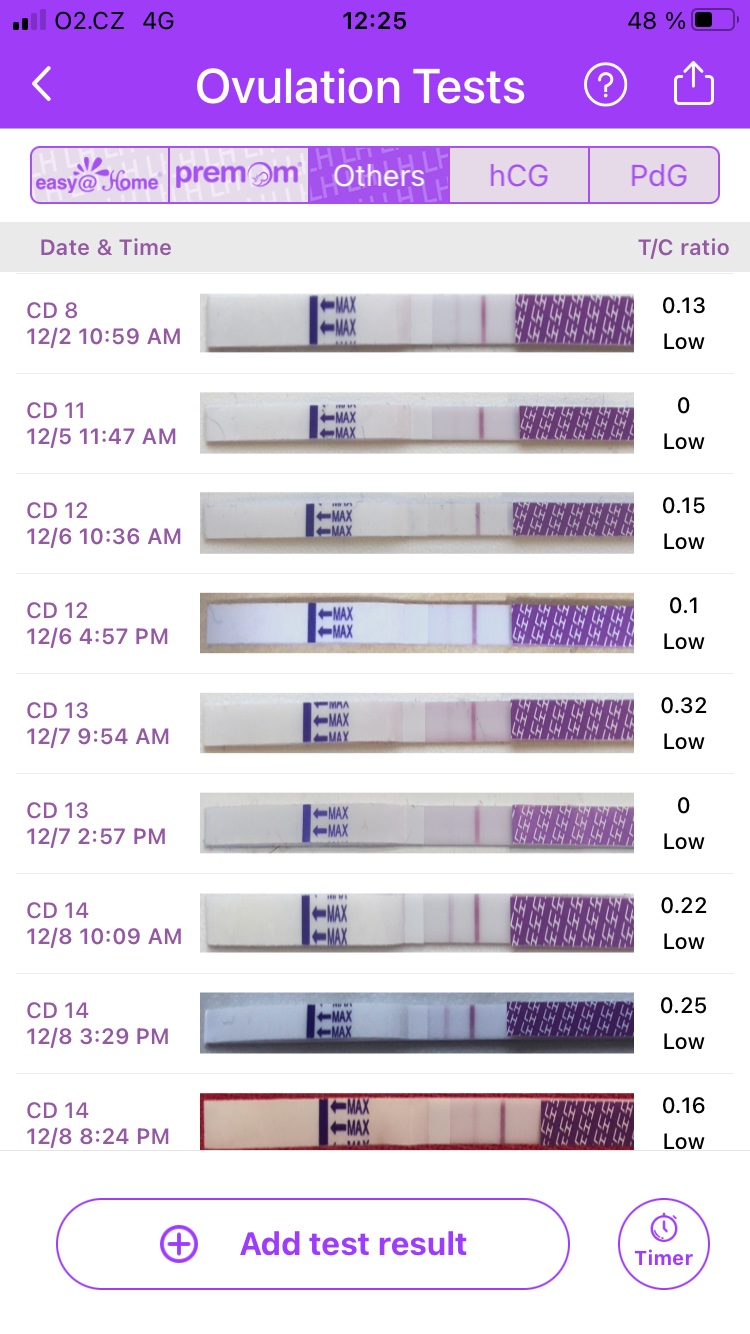View the 12/7 2:57 PM test result
The width and height of the screenshot is (750, 1334).
[x=374, y=823]
